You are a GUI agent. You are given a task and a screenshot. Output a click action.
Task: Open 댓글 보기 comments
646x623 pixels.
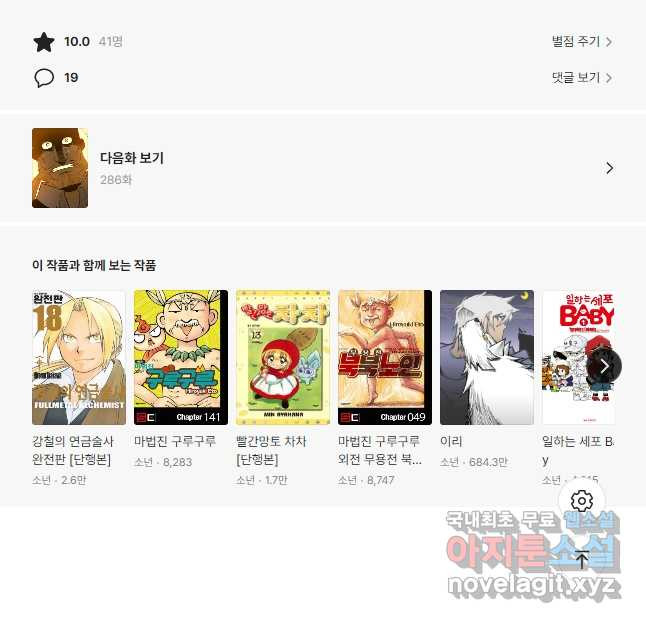(581, 78)
